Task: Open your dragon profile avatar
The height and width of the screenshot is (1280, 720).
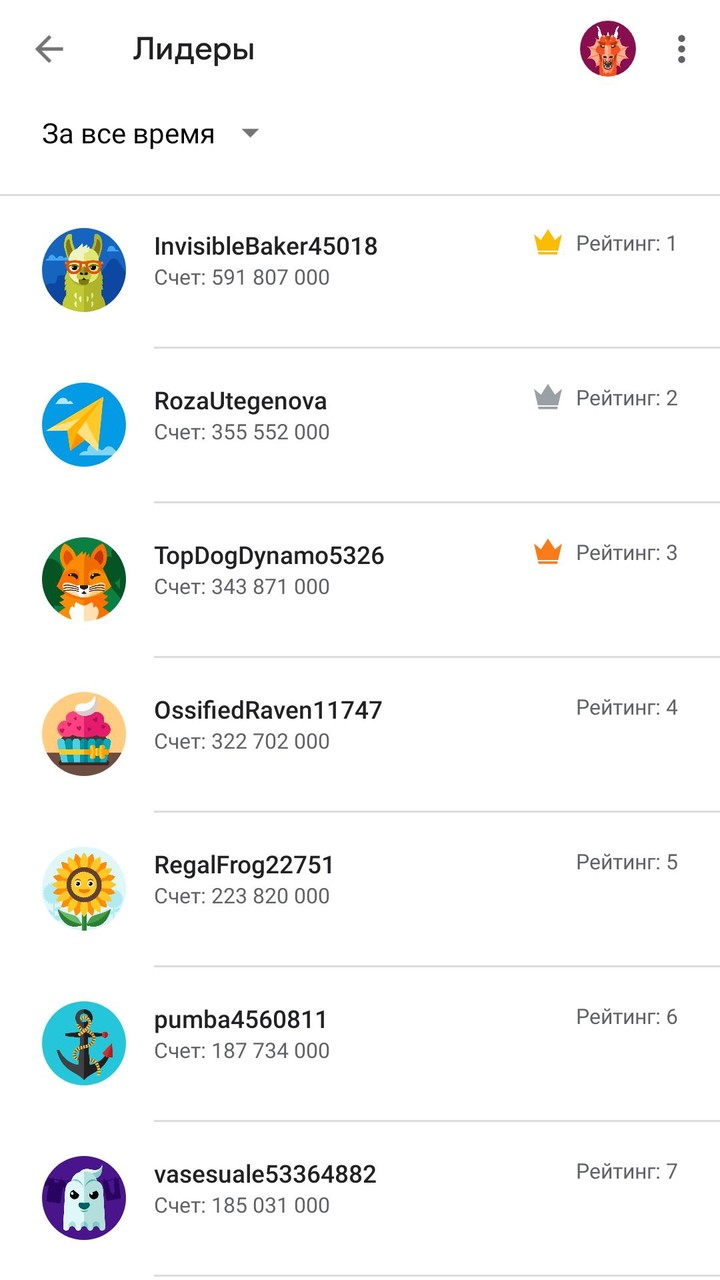Action: 607,47
